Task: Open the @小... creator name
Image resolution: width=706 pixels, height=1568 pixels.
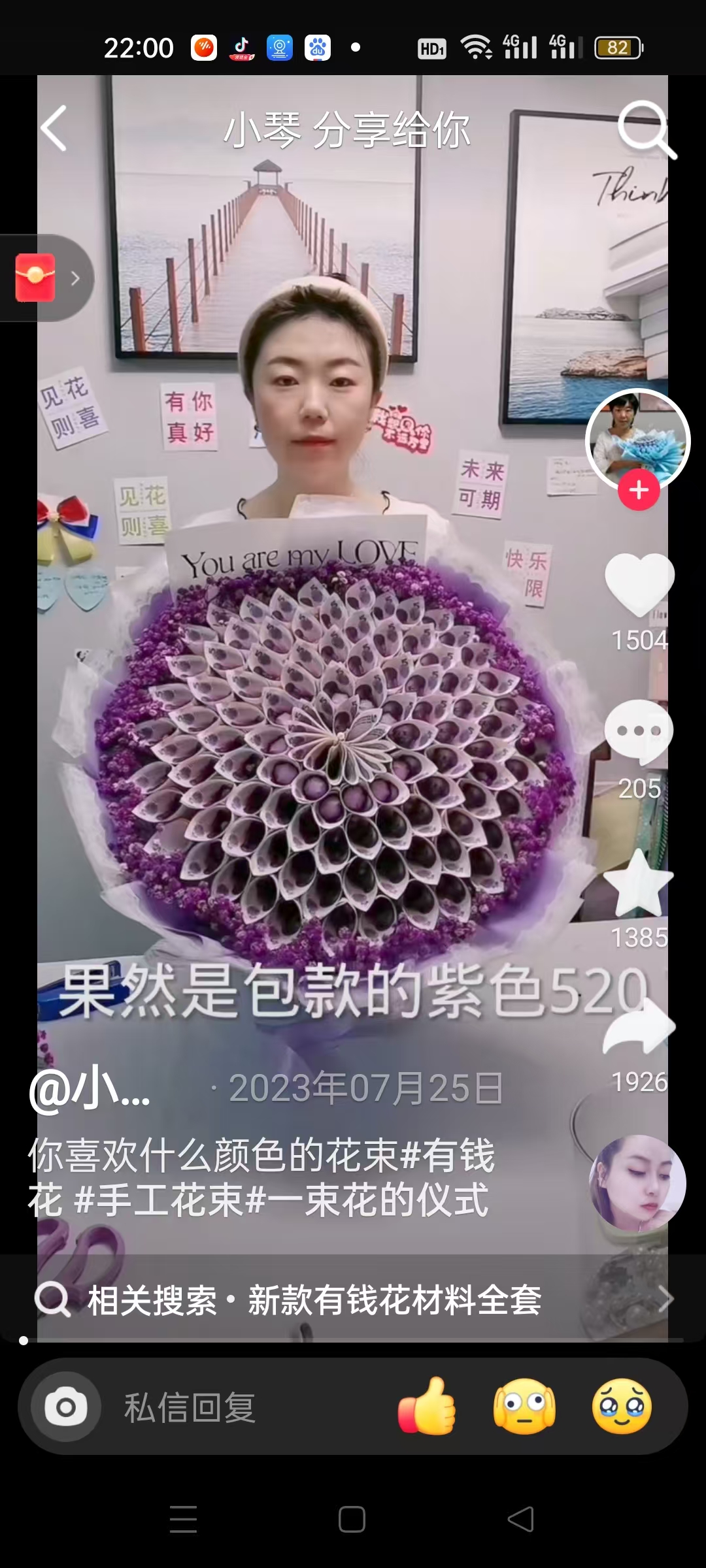Action: pos(90,1089)
